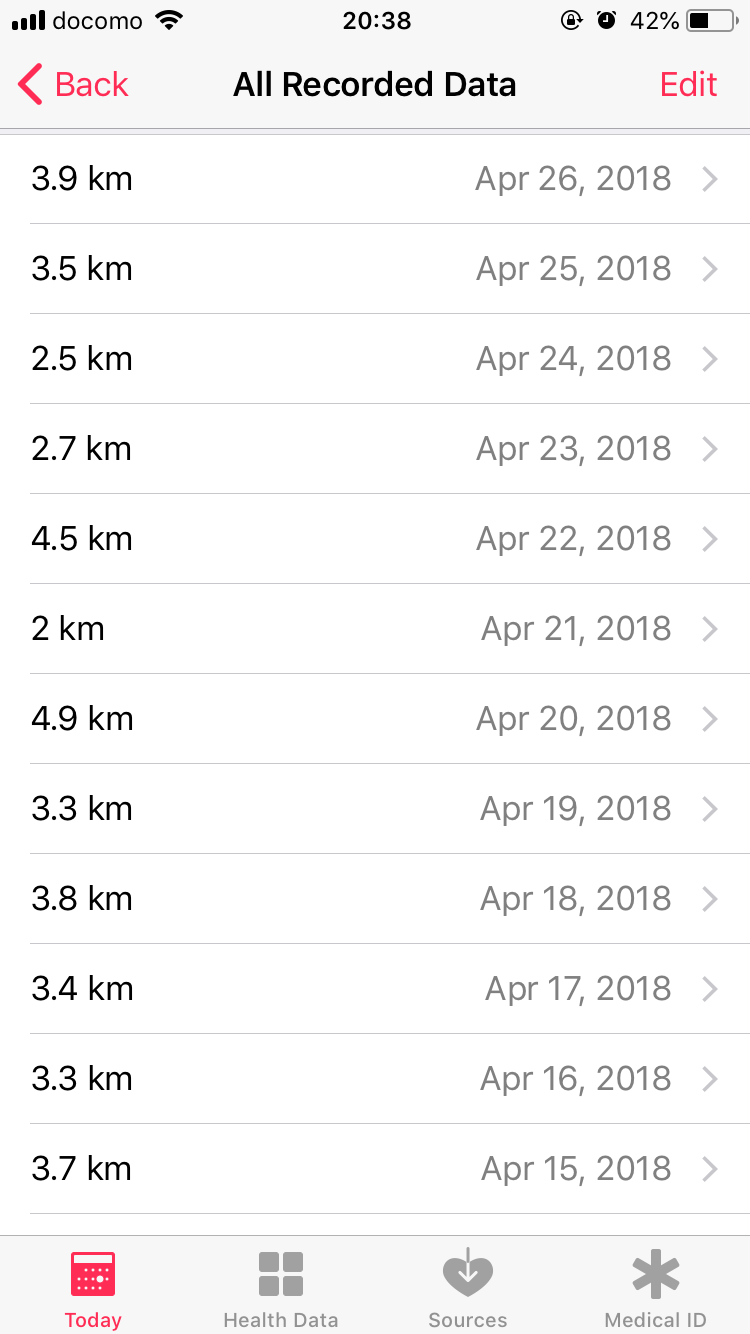Switch to the Health Data tab

click(281, 1289)
